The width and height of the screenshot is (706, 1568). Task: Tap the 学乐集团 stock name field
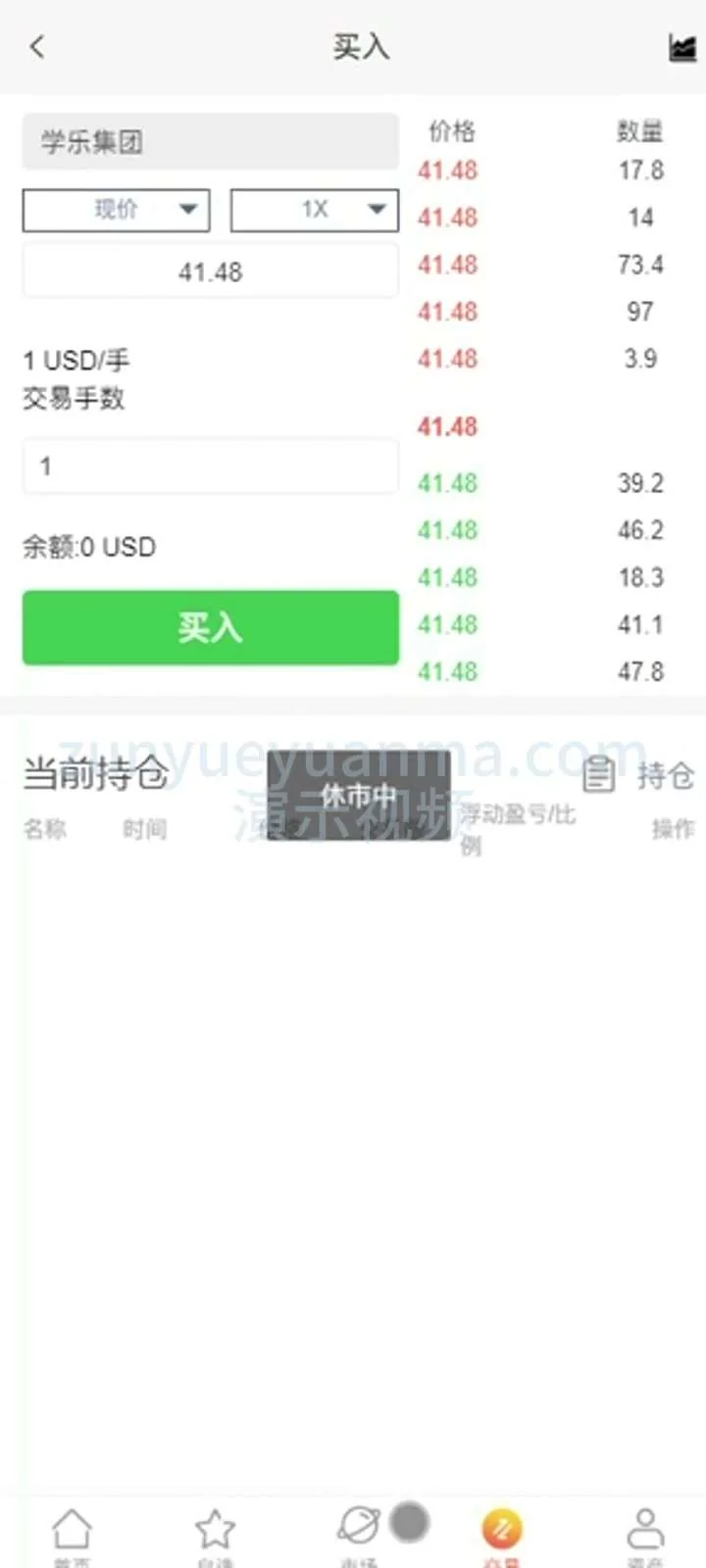210,142
